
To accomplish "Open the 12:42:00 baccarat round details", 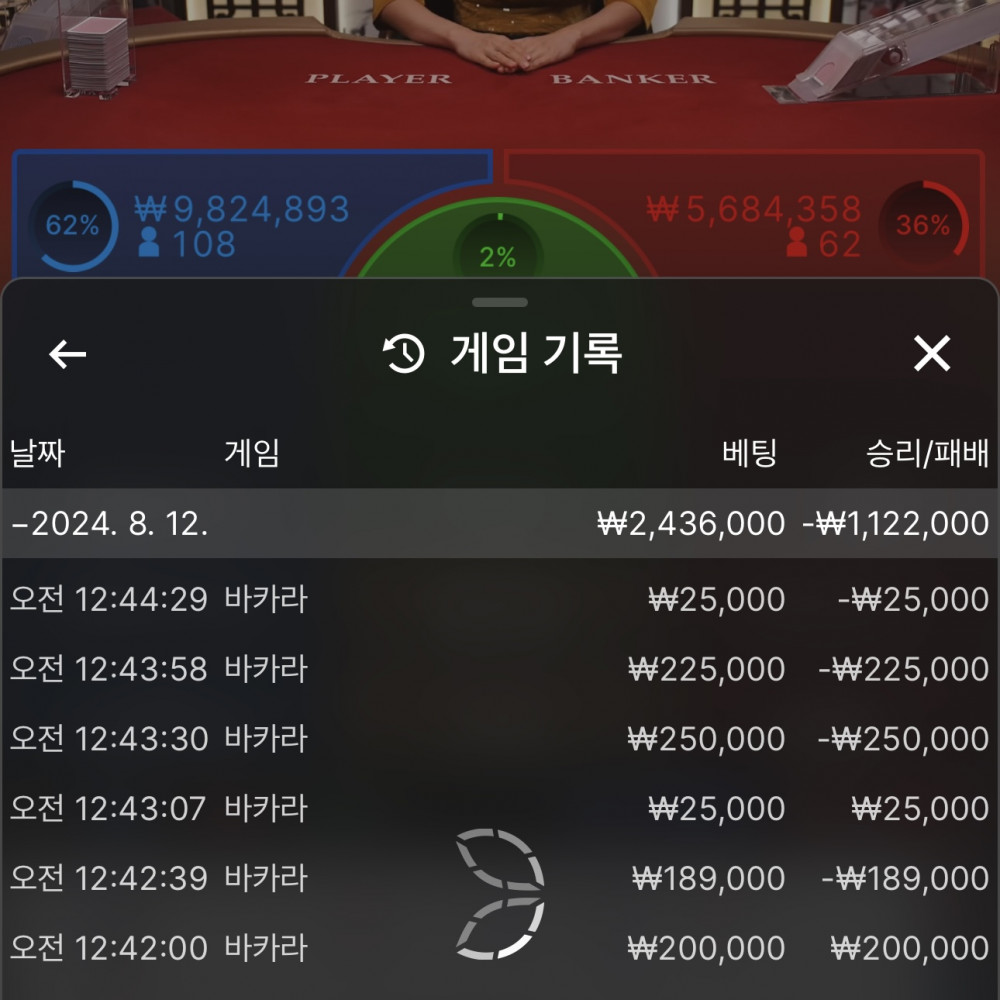I will coord(500,947).
